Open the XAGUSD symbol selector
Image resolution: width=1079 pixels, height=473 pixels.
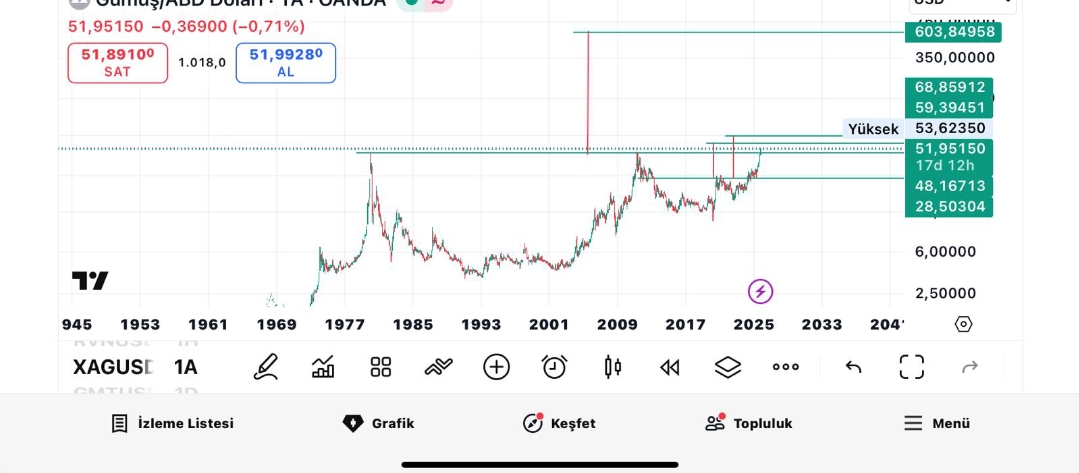pos(113,367)
